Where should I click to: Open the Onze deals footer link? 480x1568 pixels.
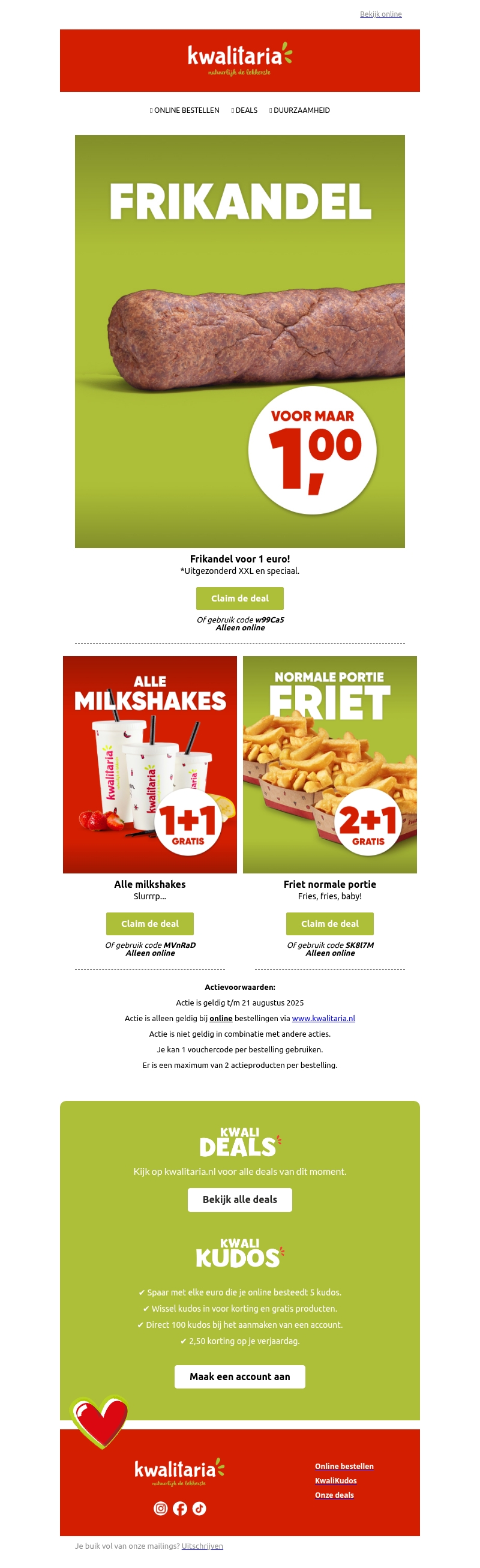pyautogui.click(x=334, y=1494)
